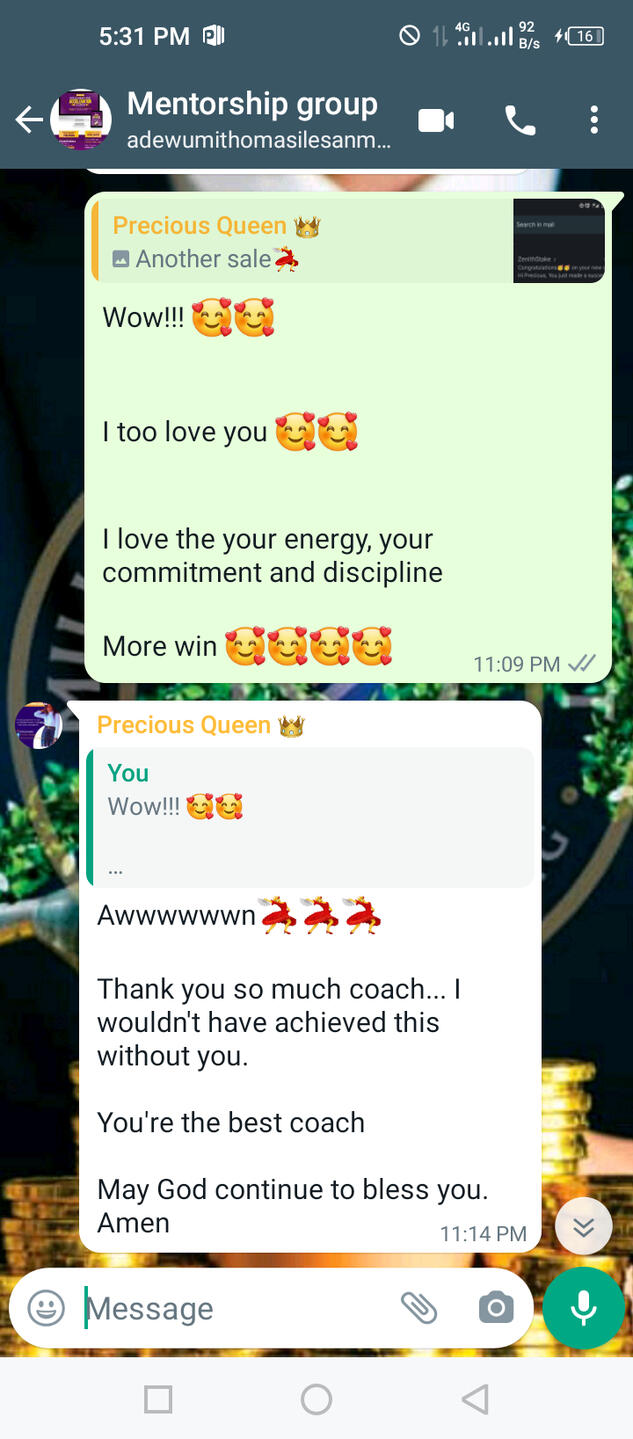Jump to the quoted 'Wow!!!' reply from You
This screenshot has width=633, height=1439.
click(x=310, y=817)
